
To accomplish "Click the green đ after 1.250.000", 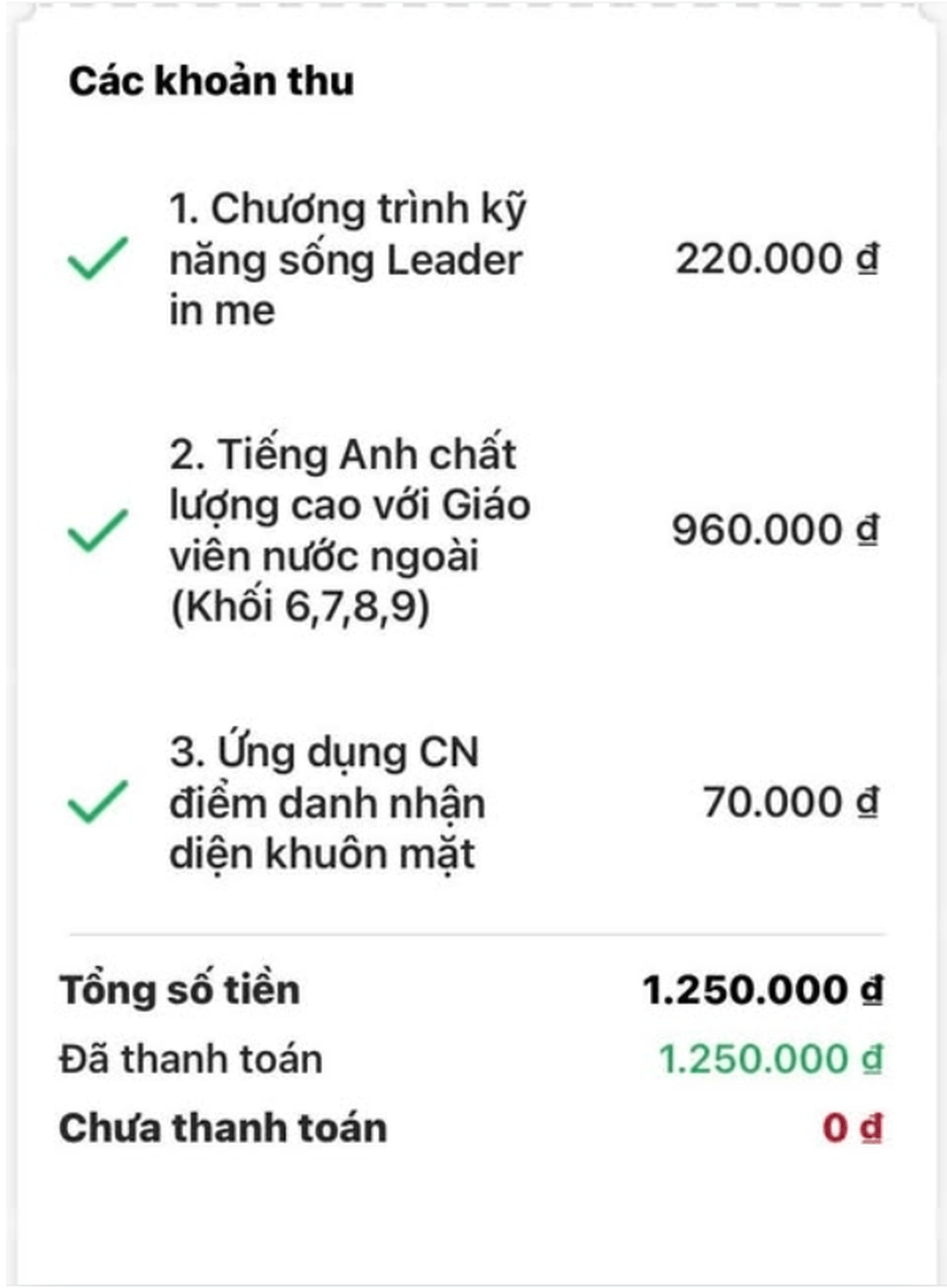I will pos(874,1056).
